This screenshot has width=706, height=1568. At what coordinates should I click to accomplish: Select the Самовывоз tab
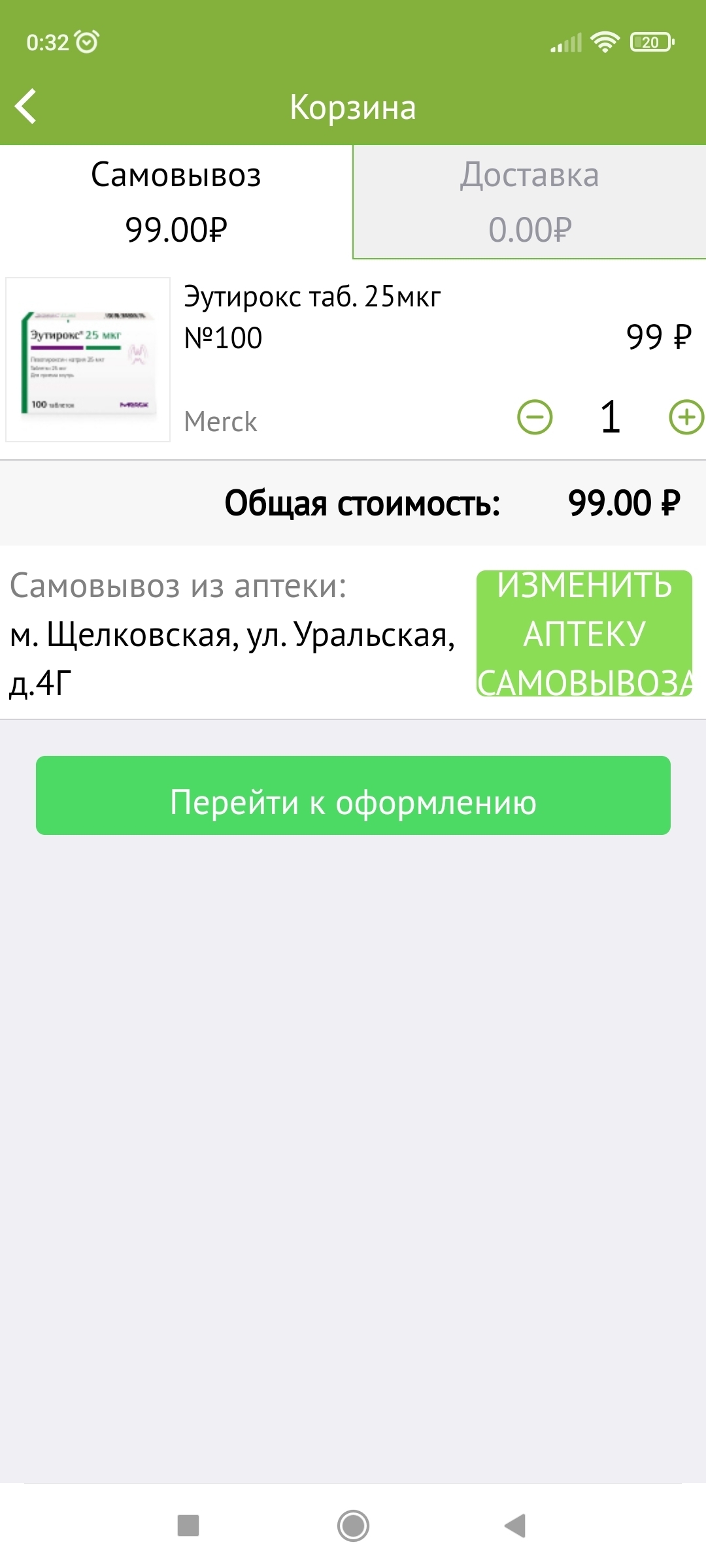176,202
